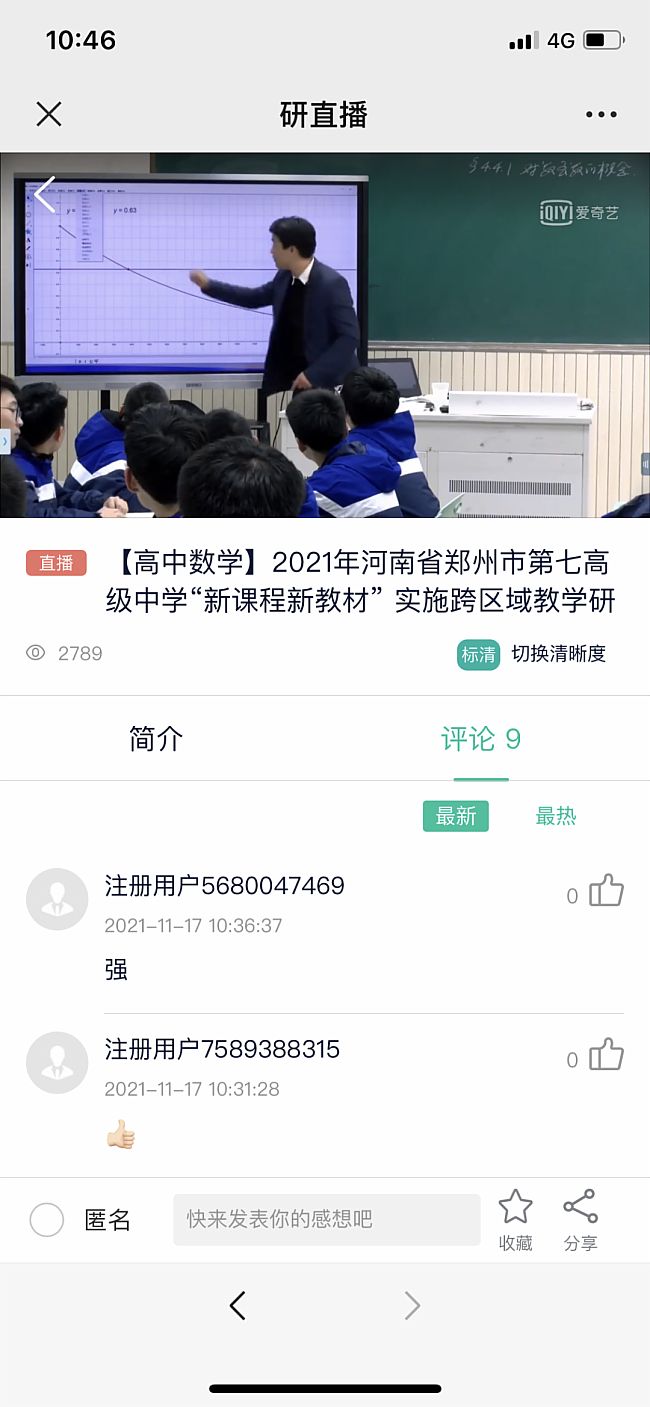Open the three-dot overflow menu
Image resolution: width=650 pixels, height=1407 pixels.
pyautogui.click(x=601, y=114)
